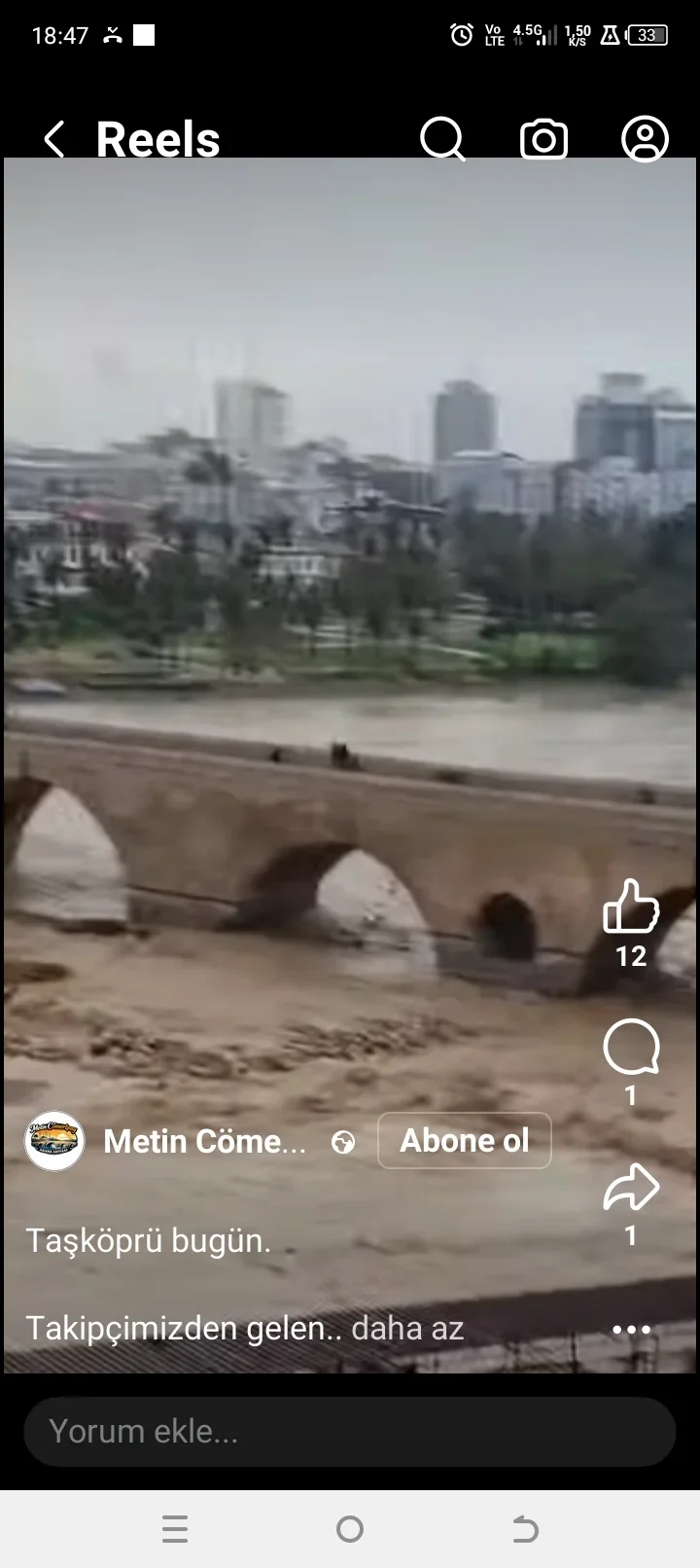Go back using the back arrow
This screenshot has width=700, height=1568.
click(53, 139)
